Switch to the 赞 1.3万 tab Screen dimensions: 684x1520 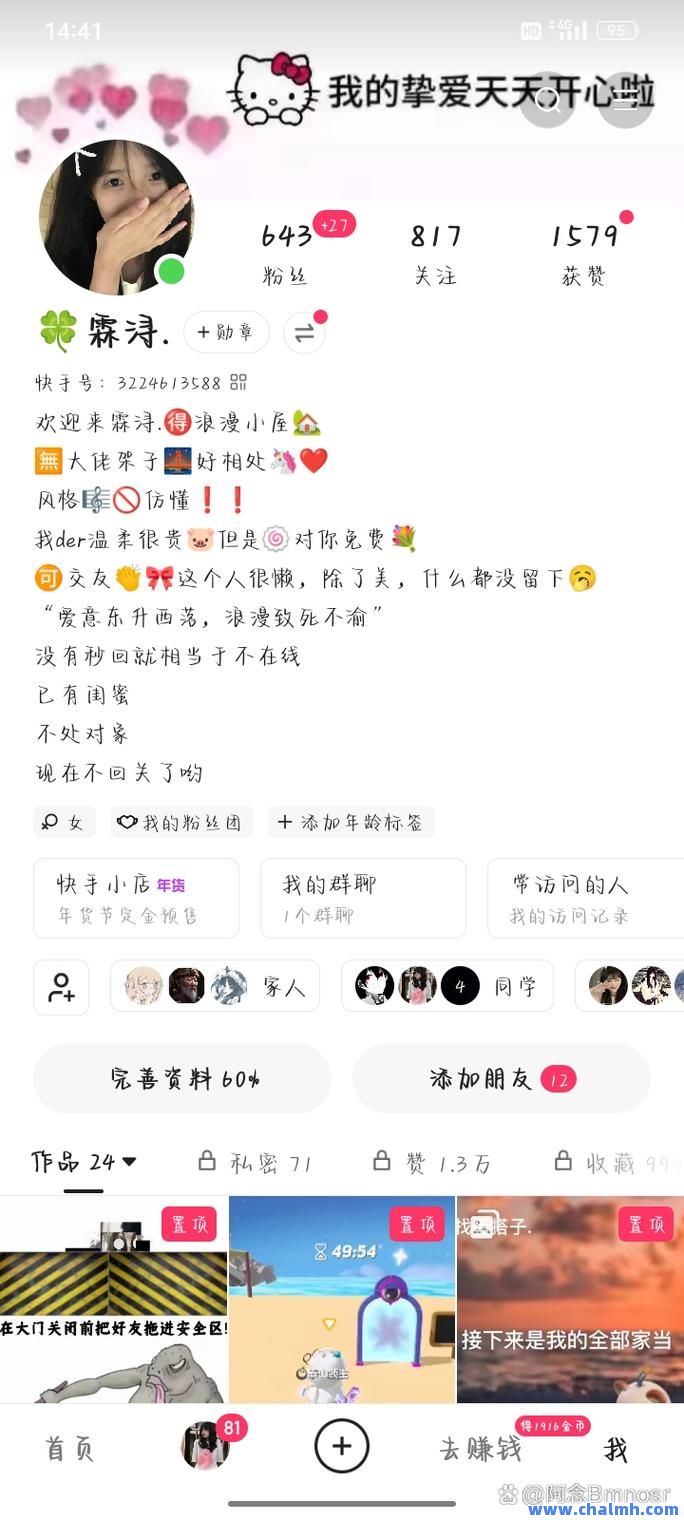[x=432, y=1162]
